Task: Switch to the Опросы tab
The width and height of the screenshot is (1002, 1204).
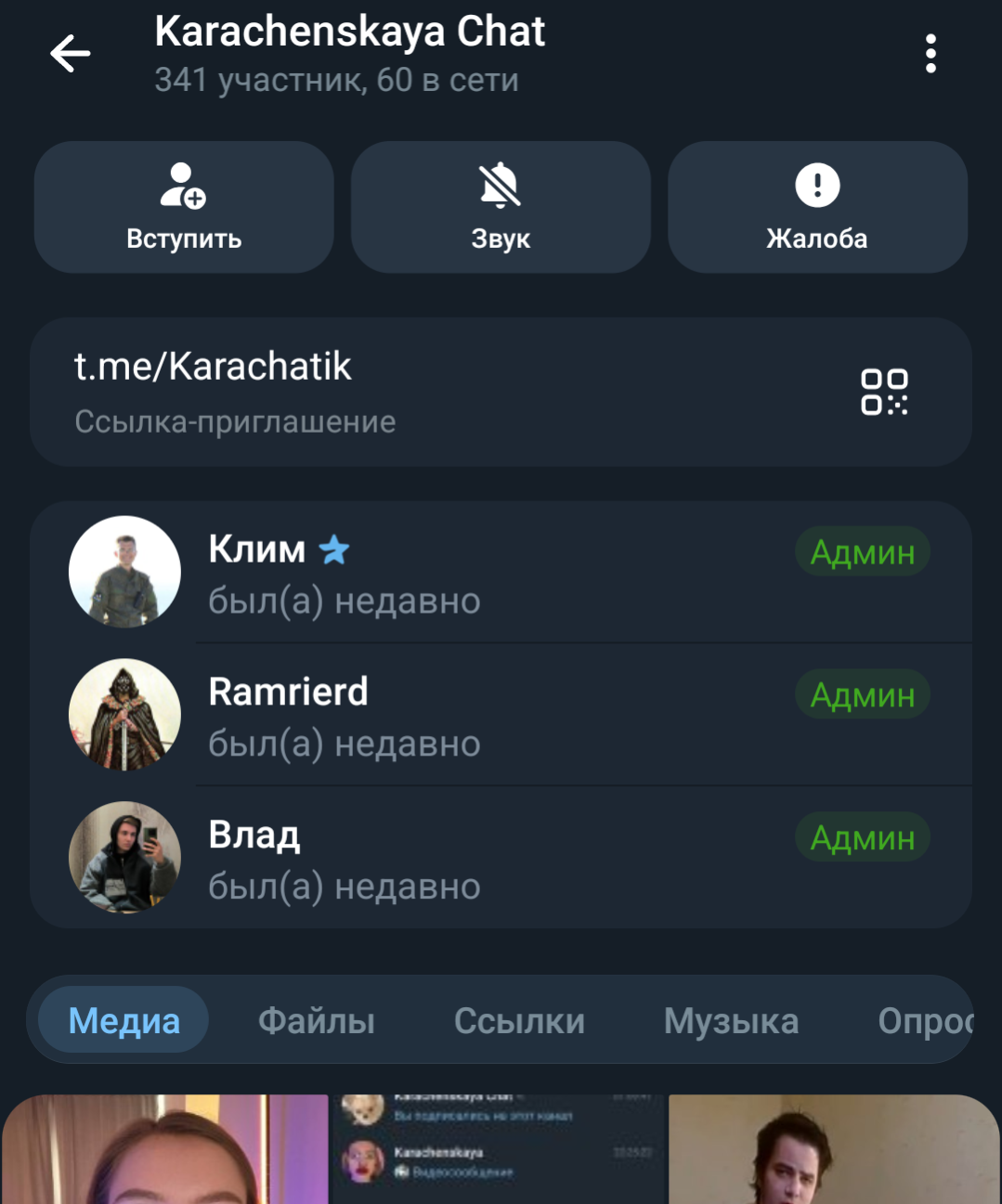Action: [x=925, y=1020]
